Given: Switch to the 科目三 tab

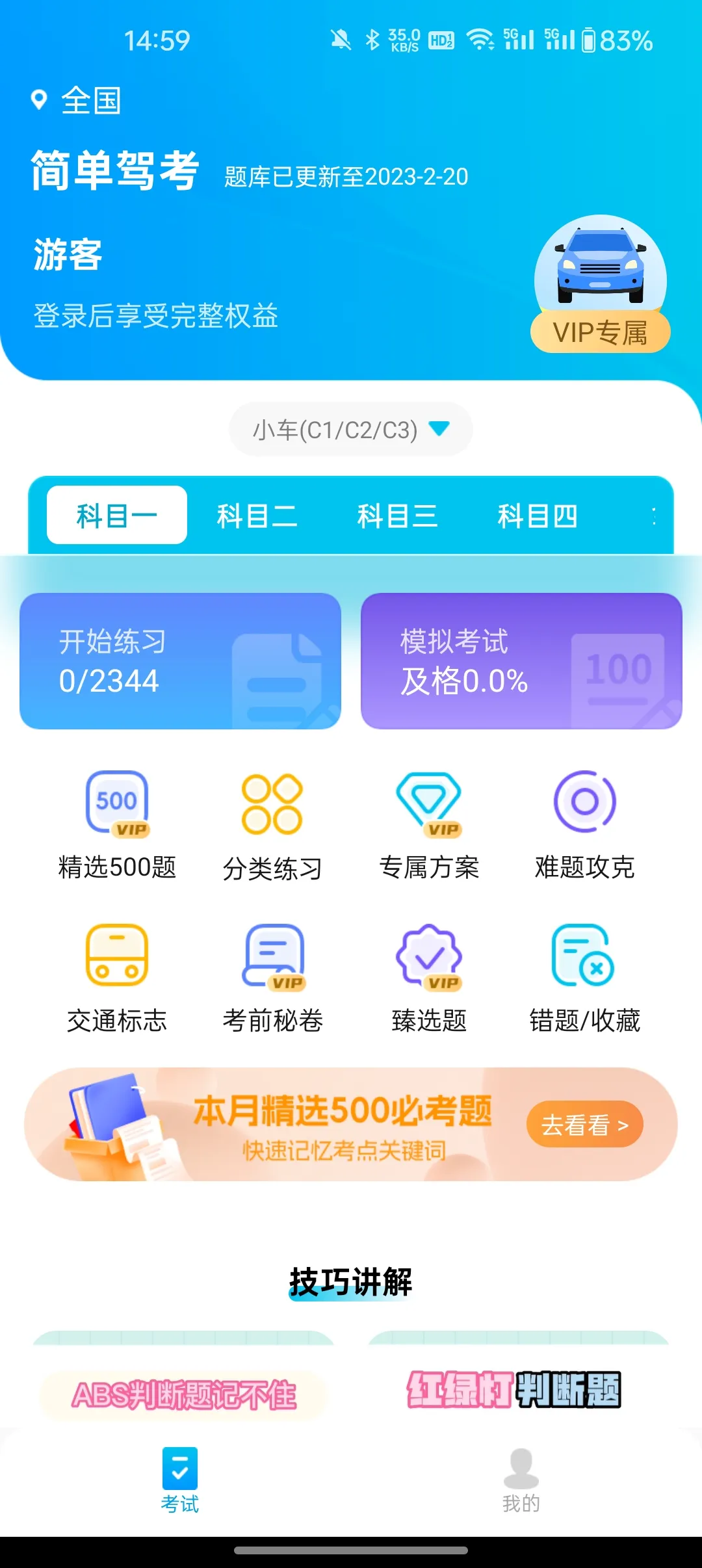Looking at the screenshot, I should (397, 516).
